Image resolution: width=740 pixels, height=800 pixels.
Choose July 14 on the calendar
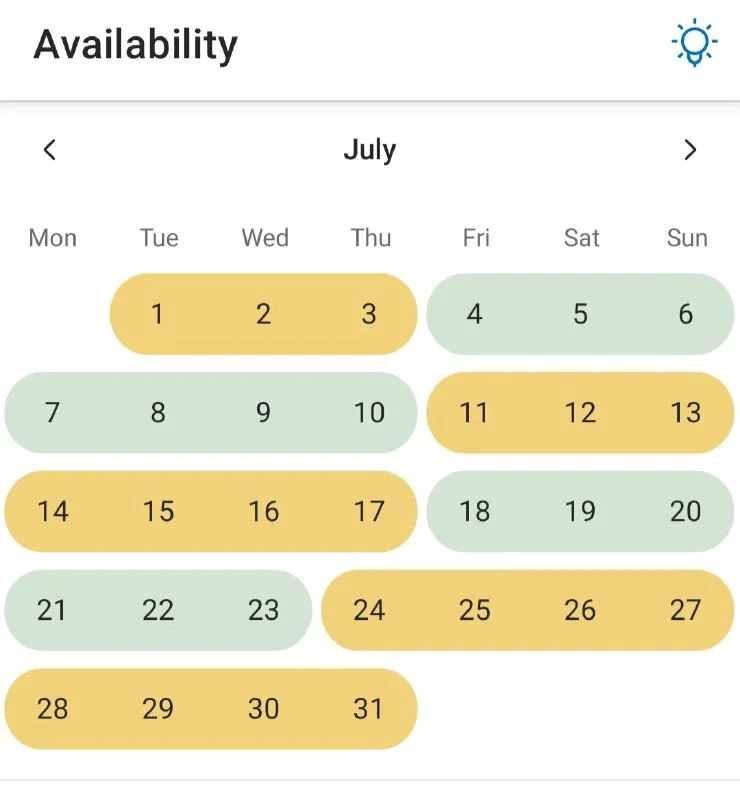point(52,511)
